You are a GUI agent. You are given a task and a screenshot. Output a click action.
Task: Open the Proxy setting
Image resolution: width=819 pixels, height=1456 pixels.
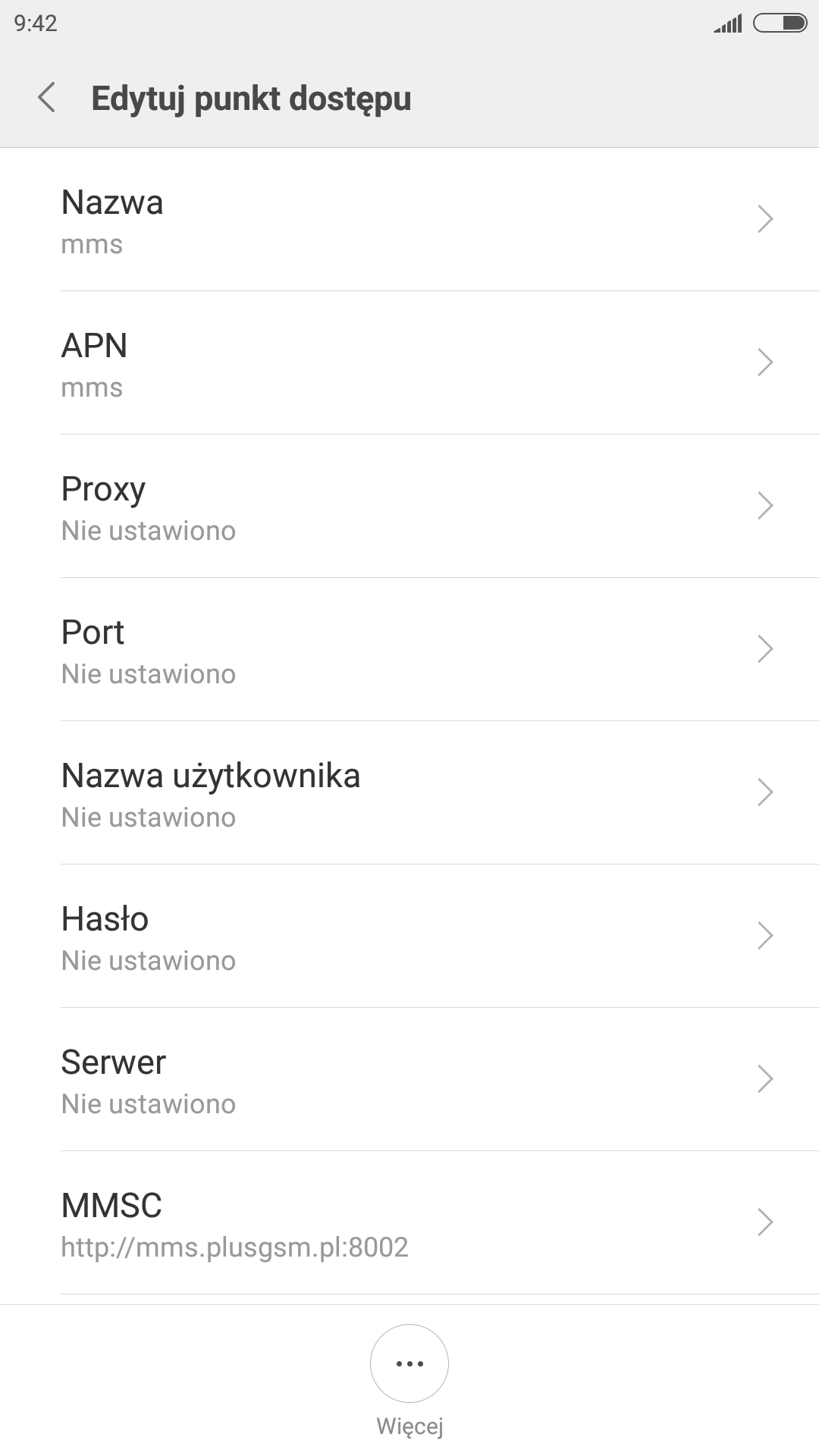pos(409,507)
